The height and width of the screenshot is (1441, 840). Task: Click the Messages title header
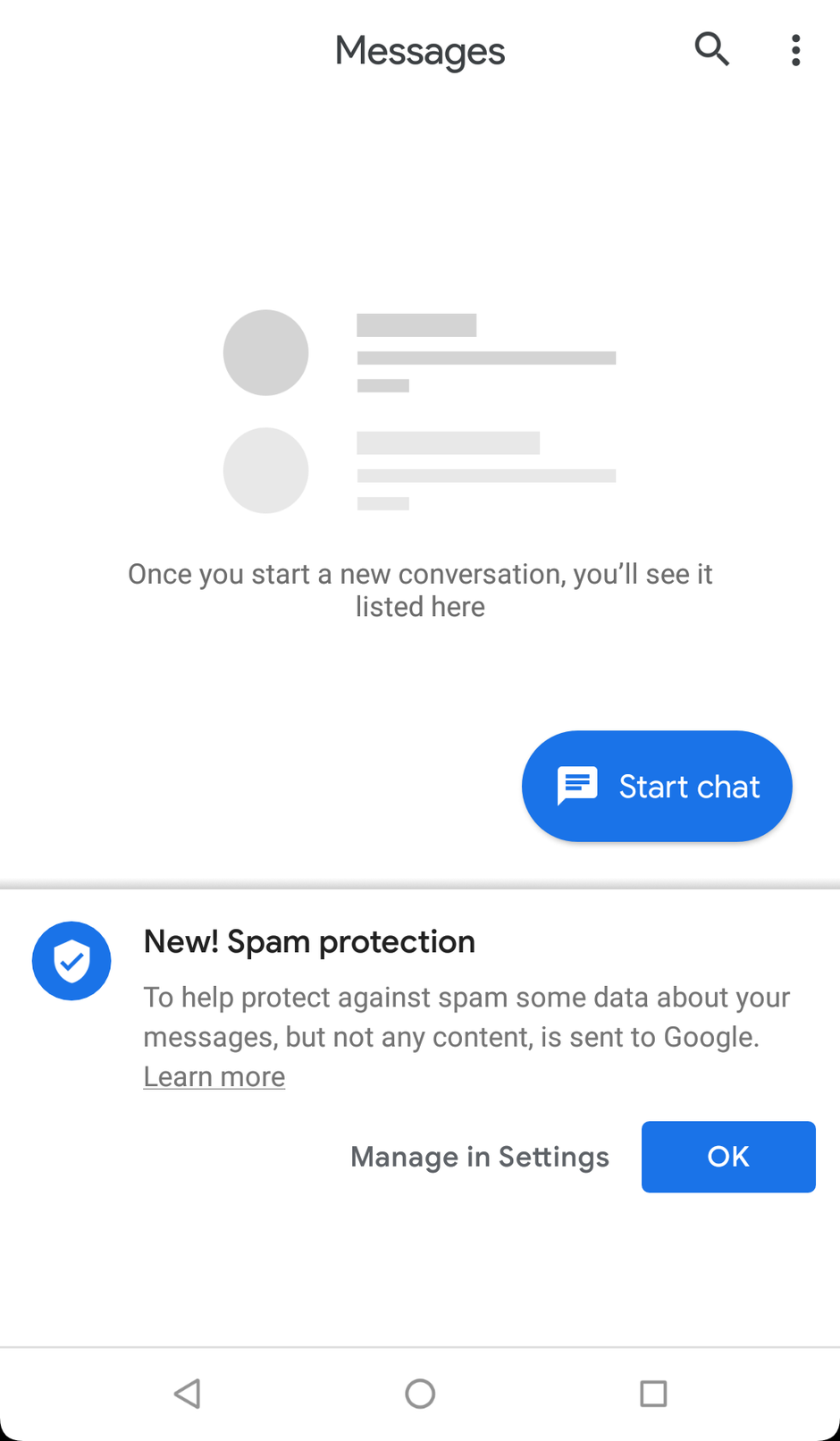click(x=420, y=51)
